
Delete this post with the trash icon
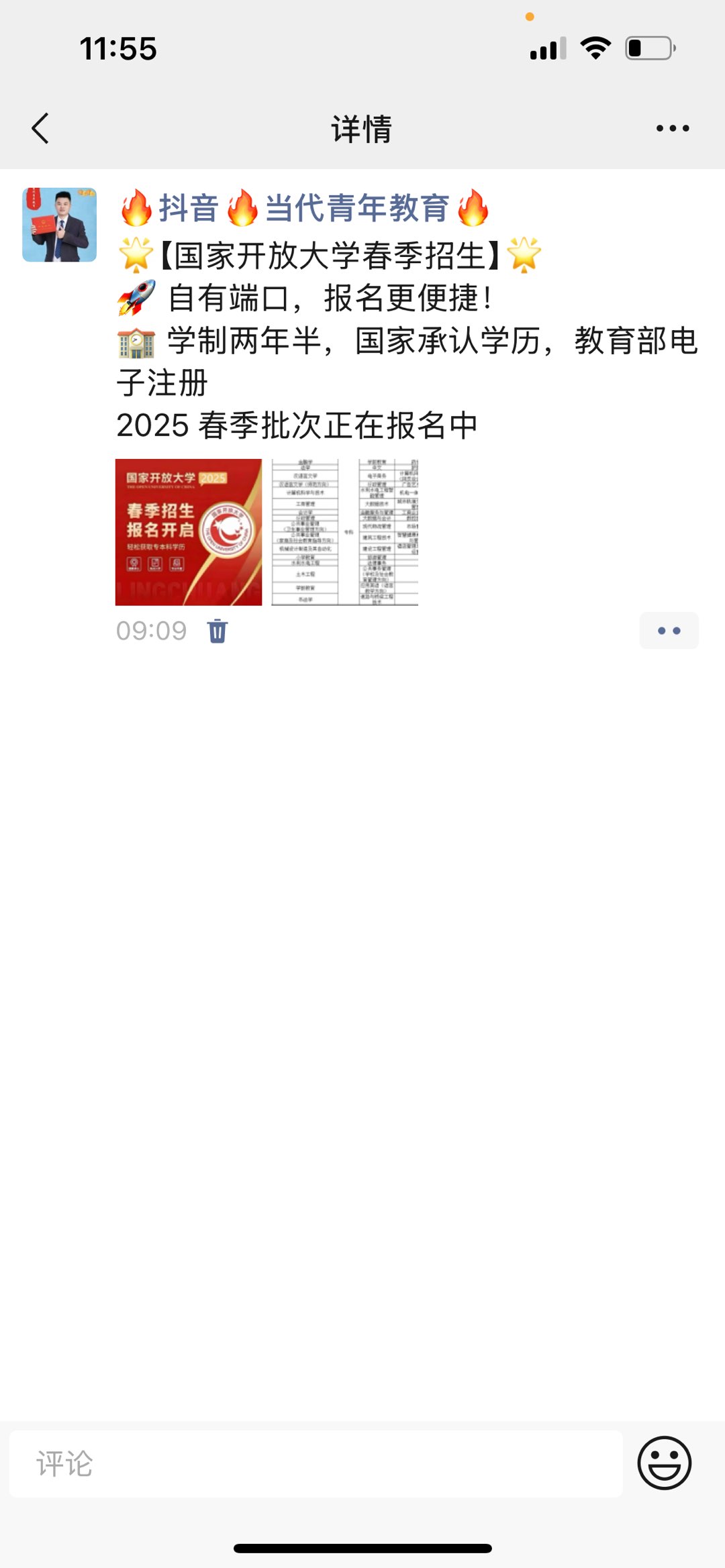[x=217, y=631]
